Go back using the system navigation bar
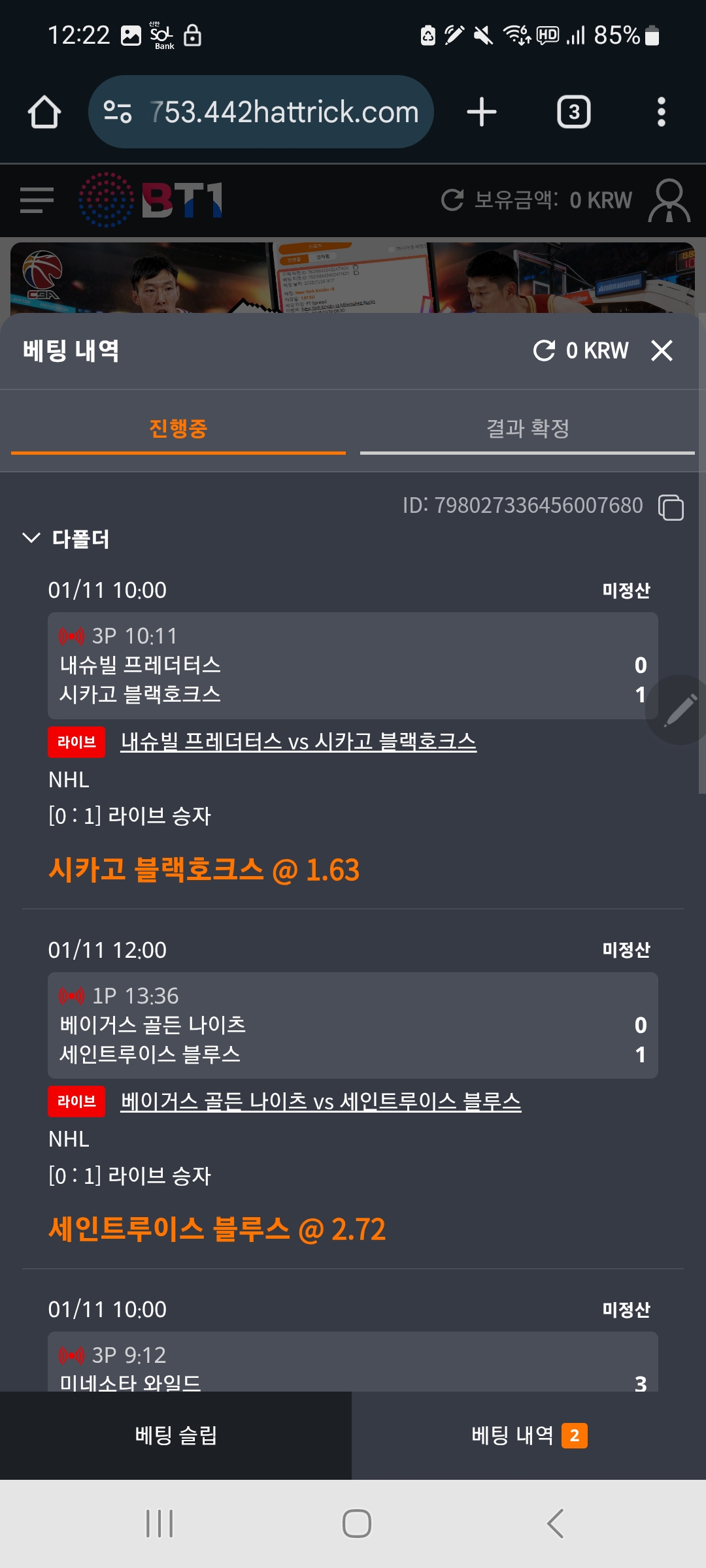The height and width of the screenshot is (1568, 706). coord(555,1524)
